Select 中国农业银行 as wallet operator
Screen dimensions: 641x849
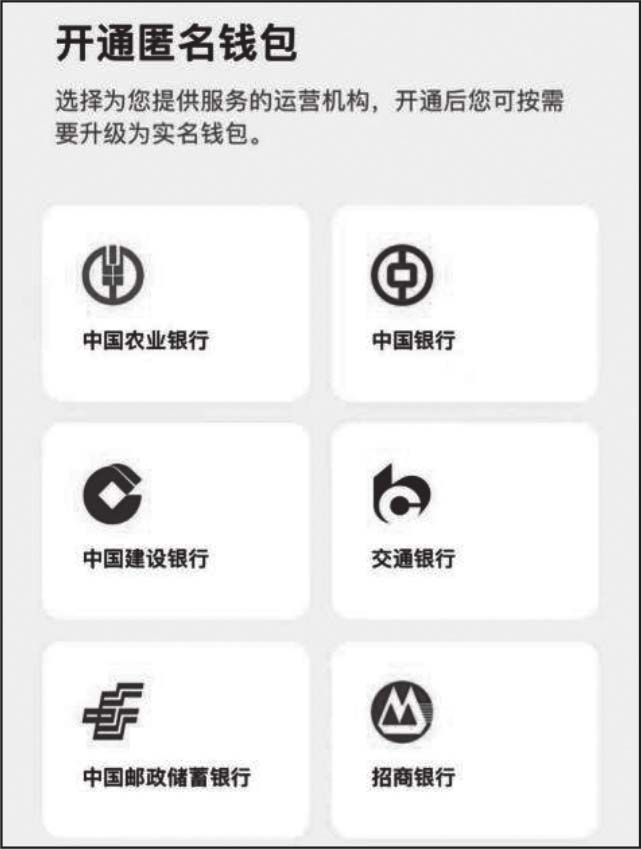coord(176,303)
